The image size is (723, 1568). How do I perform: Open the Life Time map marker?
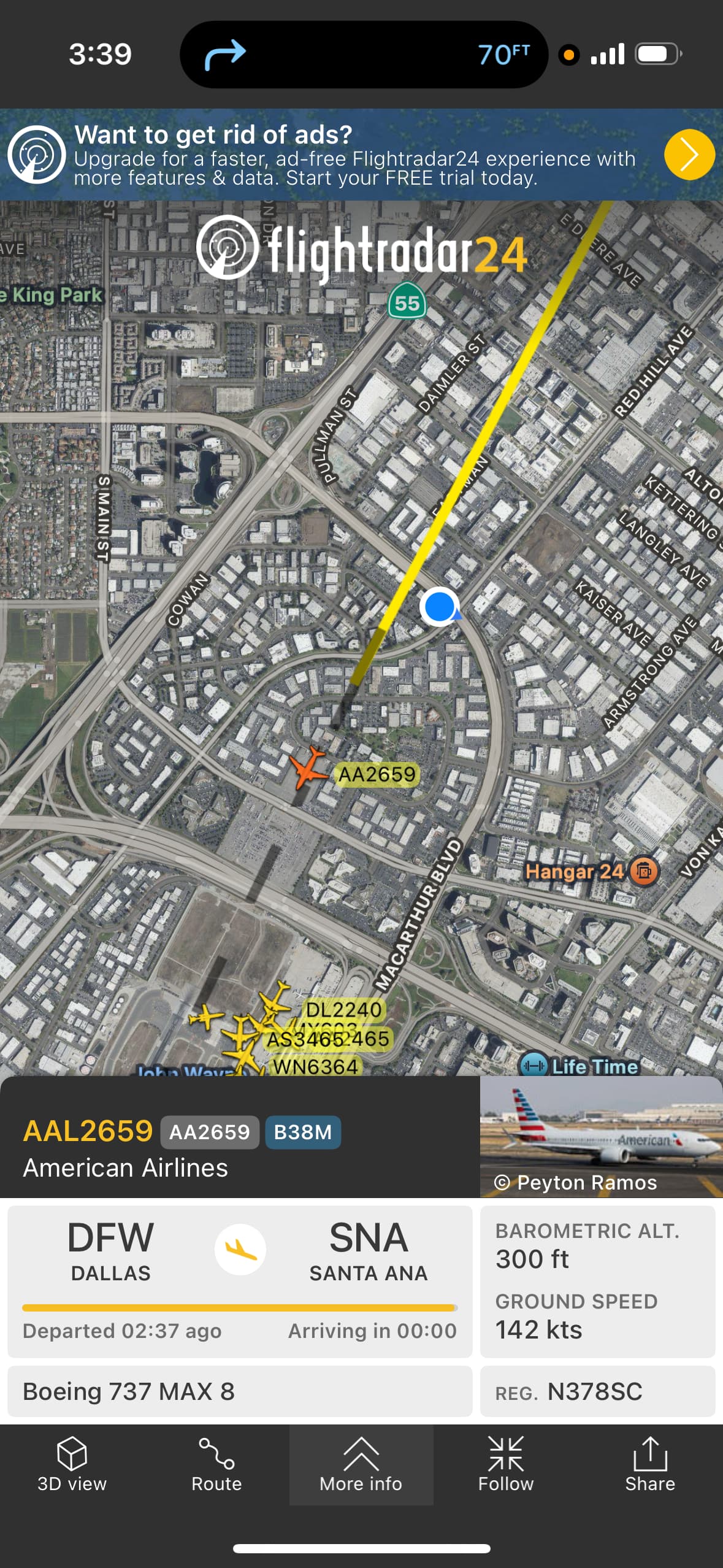tap(533, 1066)
